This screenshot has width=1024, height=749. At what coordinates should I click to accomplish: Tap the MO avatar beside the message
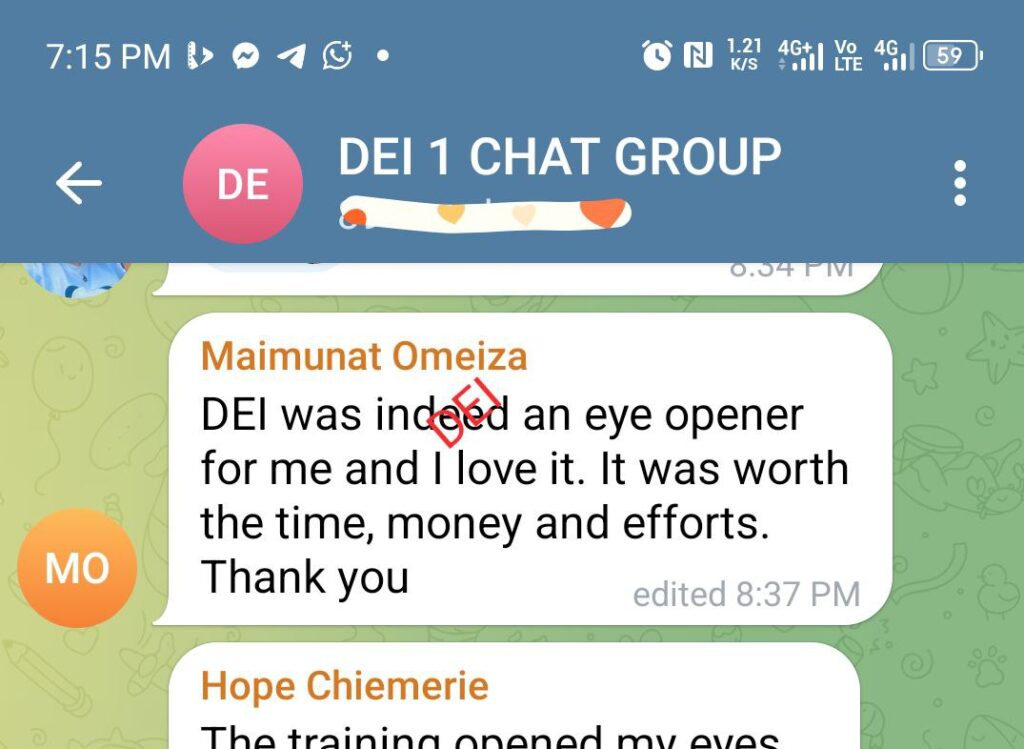pyautogui.click(x=77, y=567)
